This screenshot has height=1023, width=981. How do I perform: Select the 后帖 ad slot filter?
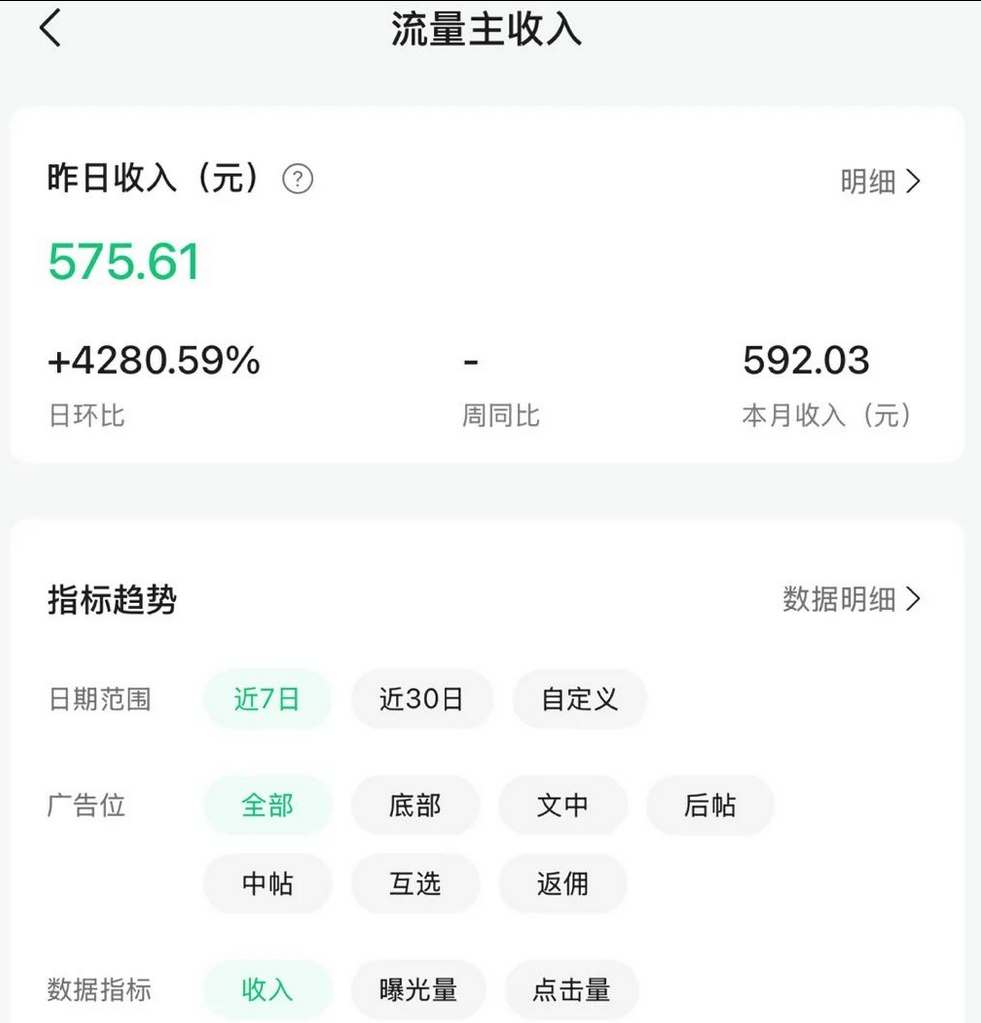710,805
